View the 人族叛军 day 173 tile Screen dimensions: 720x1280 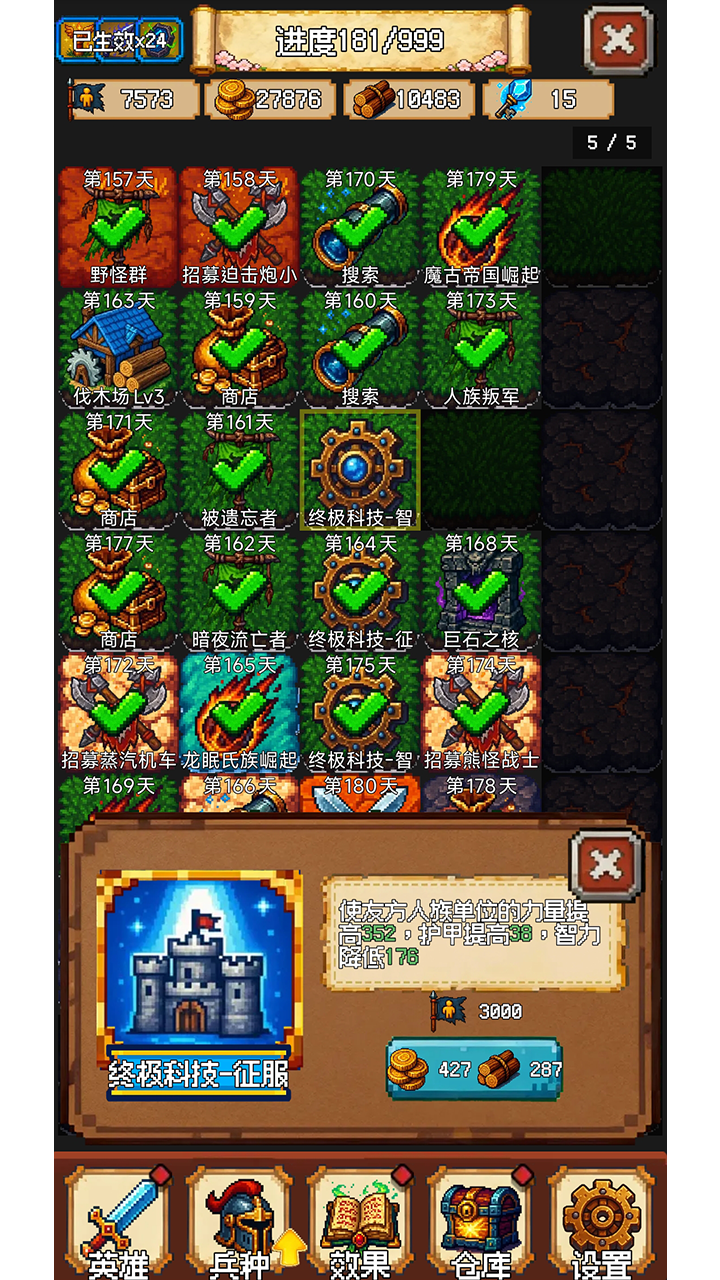coord(481,348)
